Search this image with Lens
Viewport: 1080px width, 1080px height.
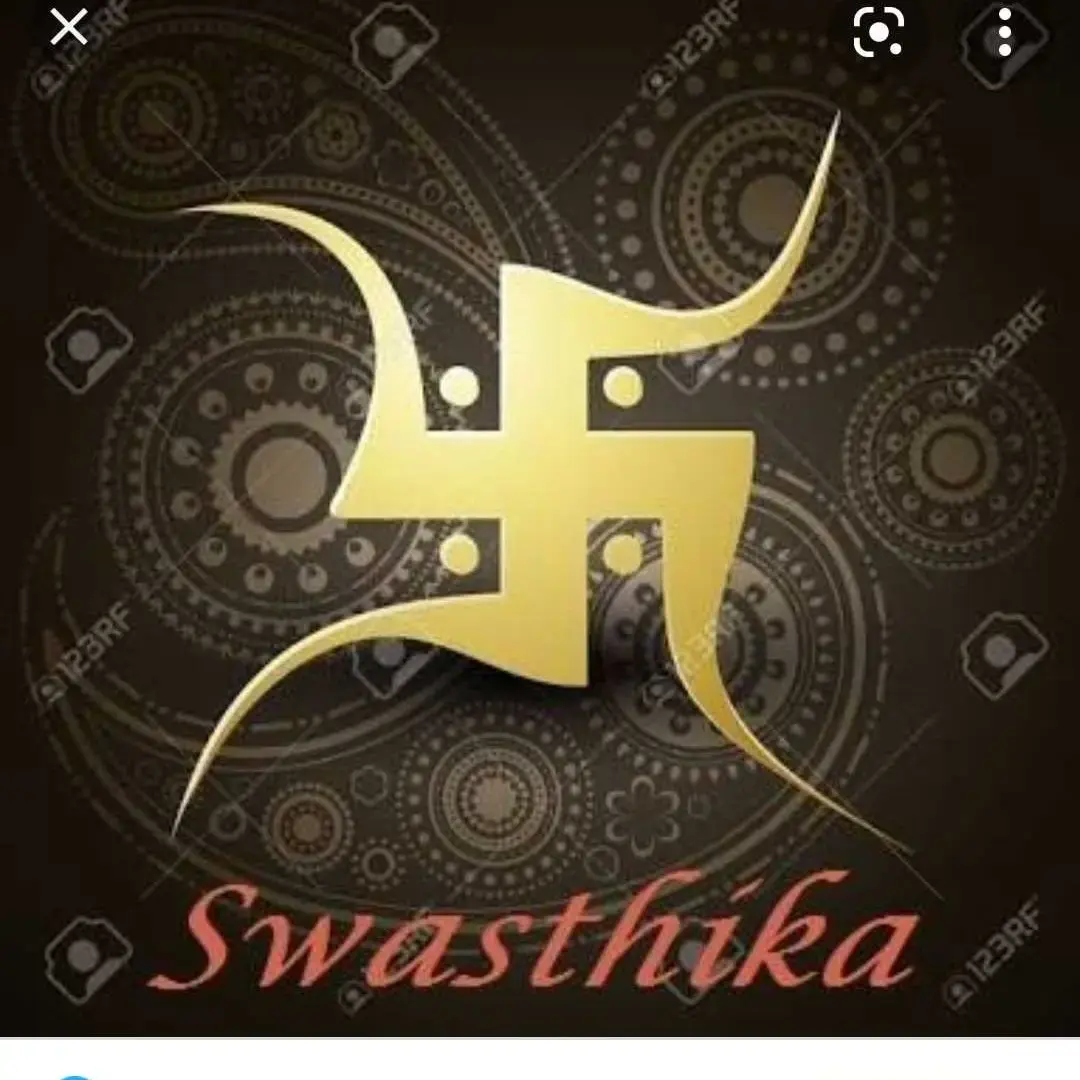click(878, 34)
